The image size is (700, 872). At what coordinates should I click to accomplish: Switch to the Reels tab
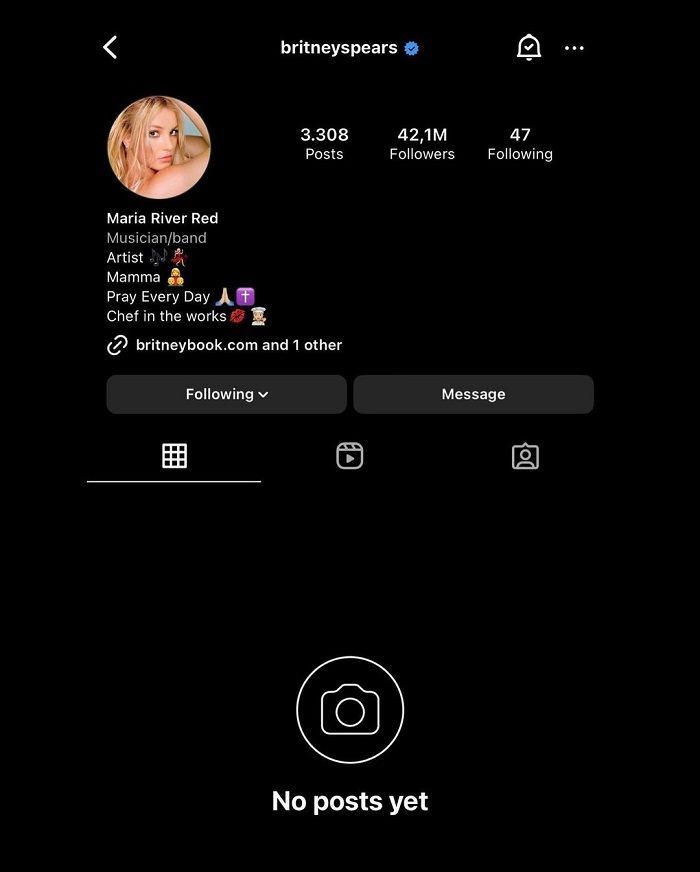pyautogui.click(x=349, y=456)
